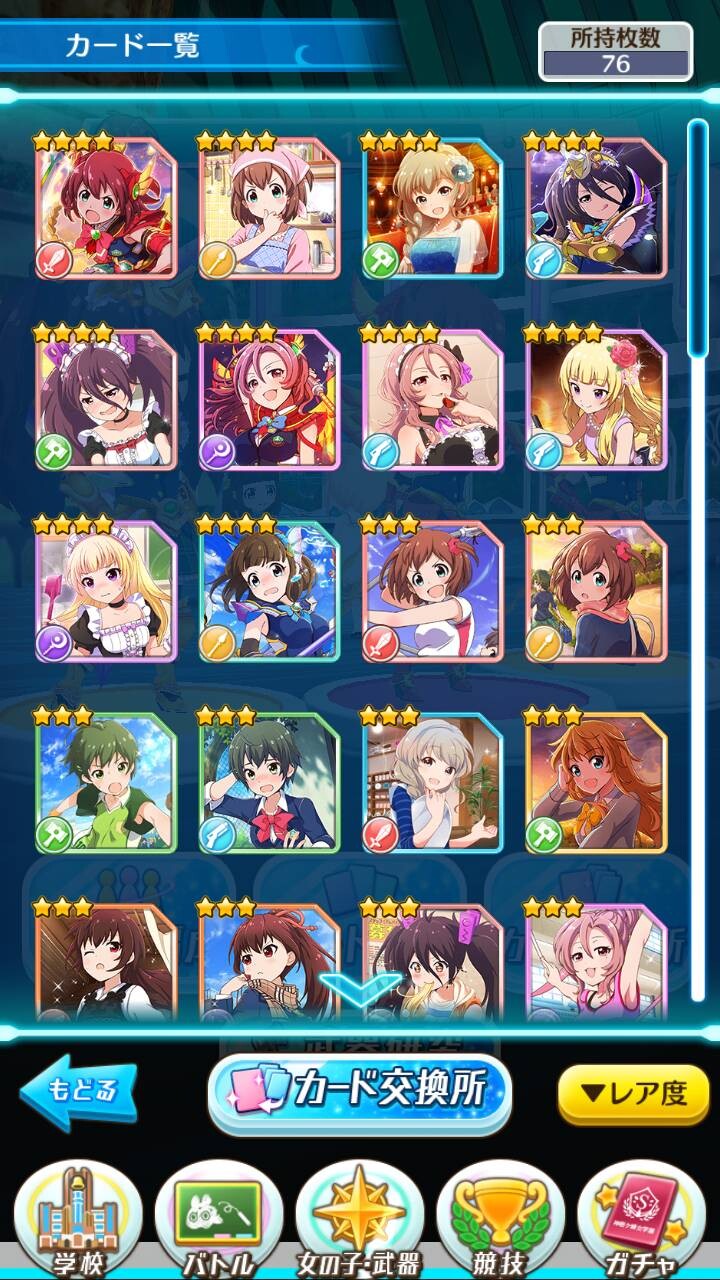Viewport: 720px width, 1280px height.
Task: Open the 女の子・武器 tab
Action: click(359, 1220)
